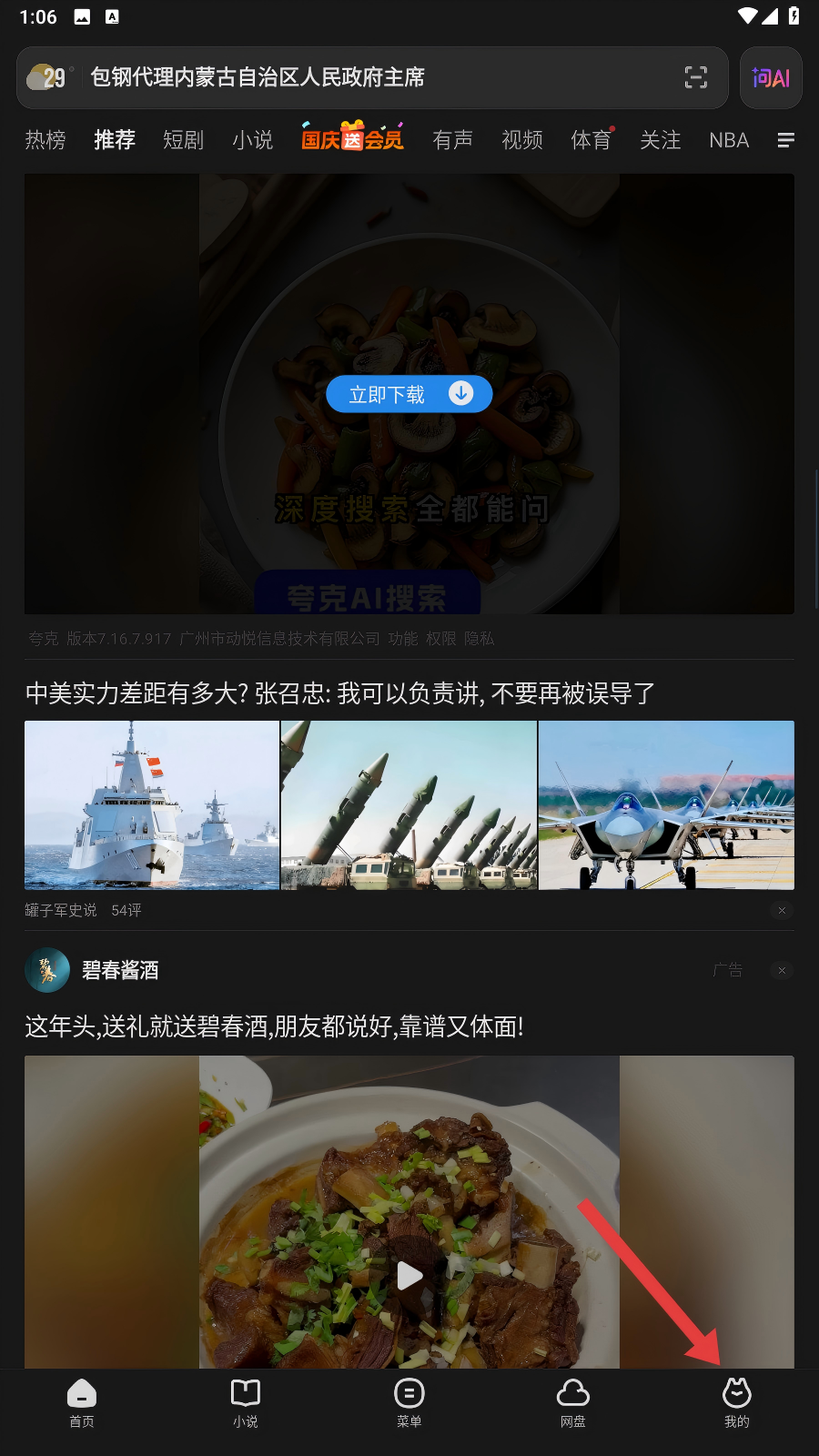Open the 网盘 cloud drive tab
The height and width of the screenshot is (1456, 819).
[573, 1403]
